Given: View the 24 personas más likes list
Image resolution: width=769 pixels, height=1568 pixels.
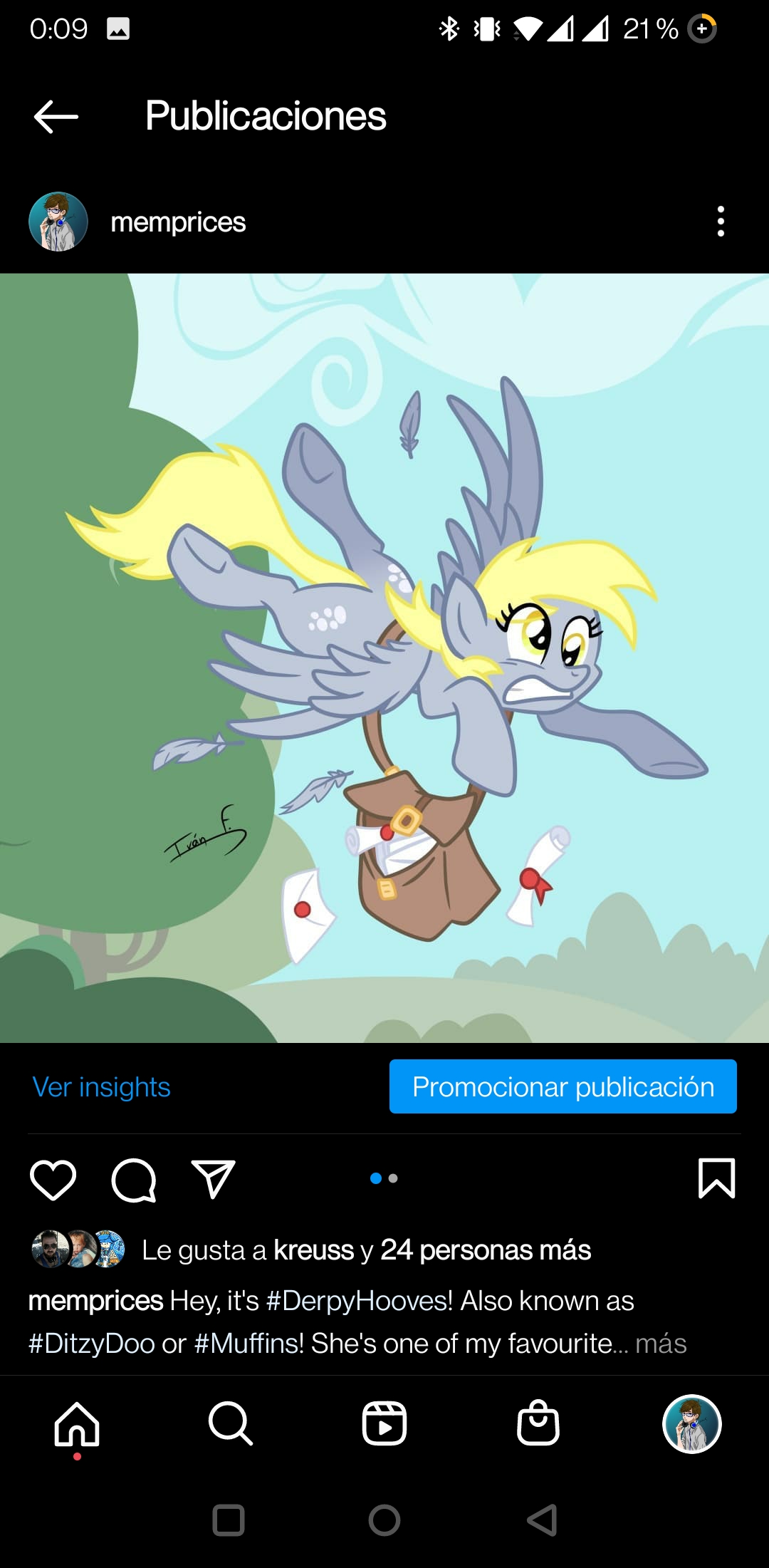Looking at the screenshot, I should click(x=486, y=1250).
